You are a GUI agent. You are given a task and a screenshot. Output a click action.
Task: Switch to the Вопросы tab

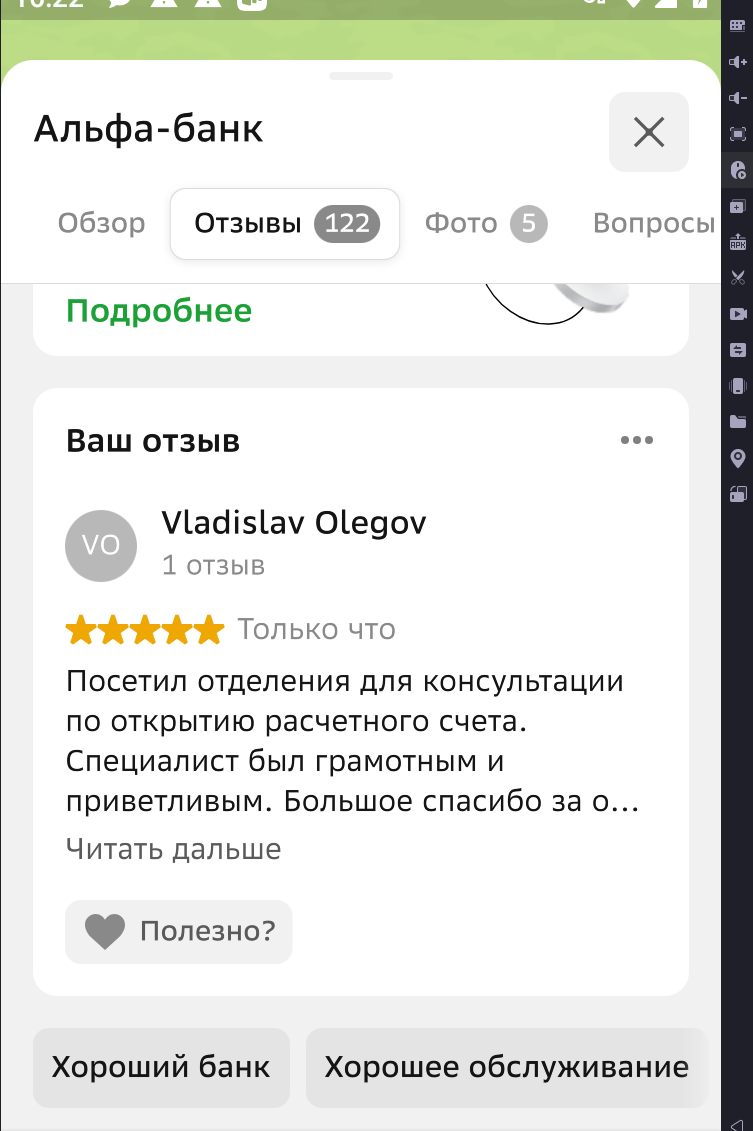click(x=653, y=223)
